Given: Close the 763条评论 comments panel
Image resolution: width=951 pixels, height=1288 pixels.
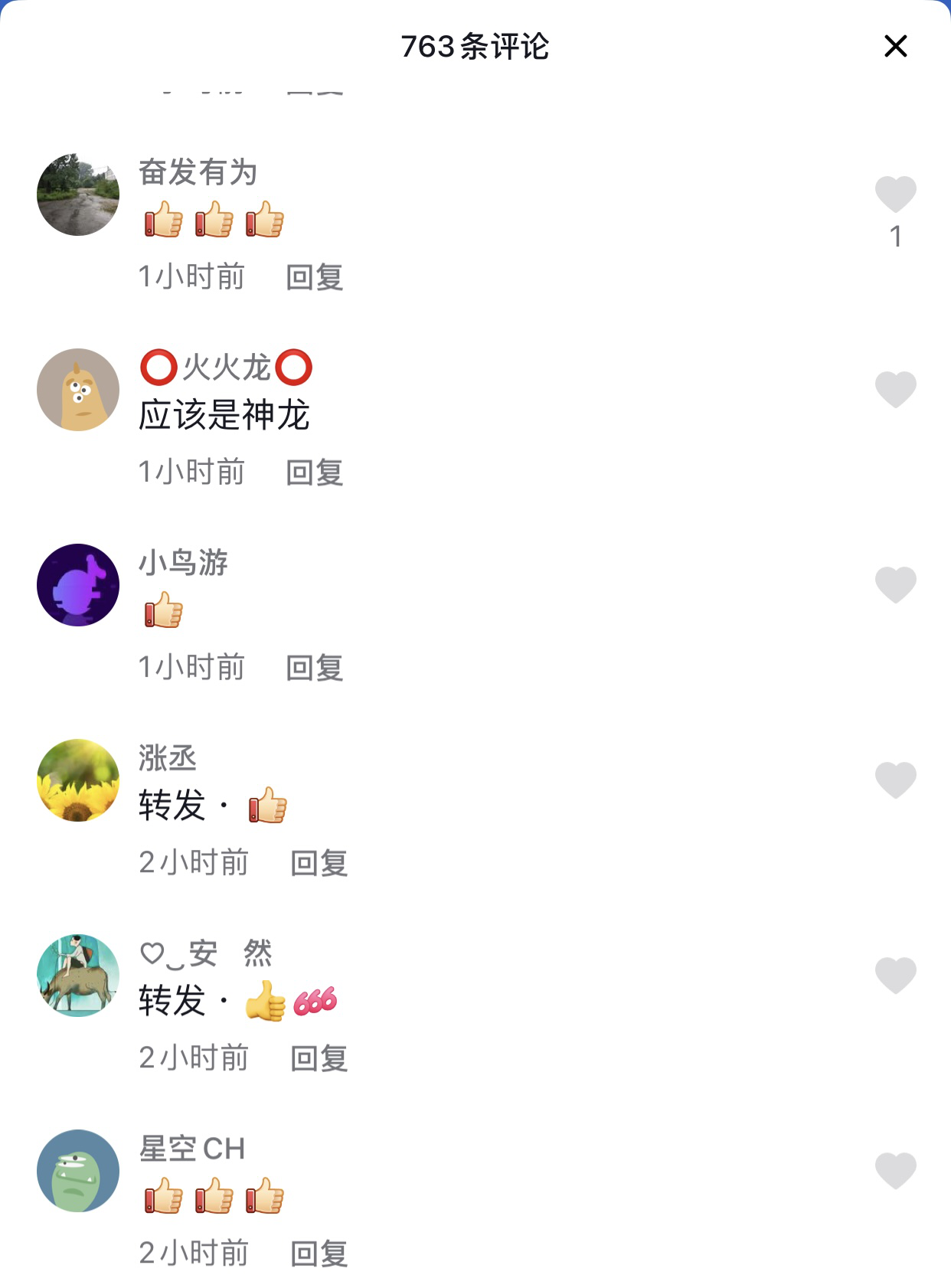Looking at the screenshot, I should pyautogui.click(x=895, y=46).
